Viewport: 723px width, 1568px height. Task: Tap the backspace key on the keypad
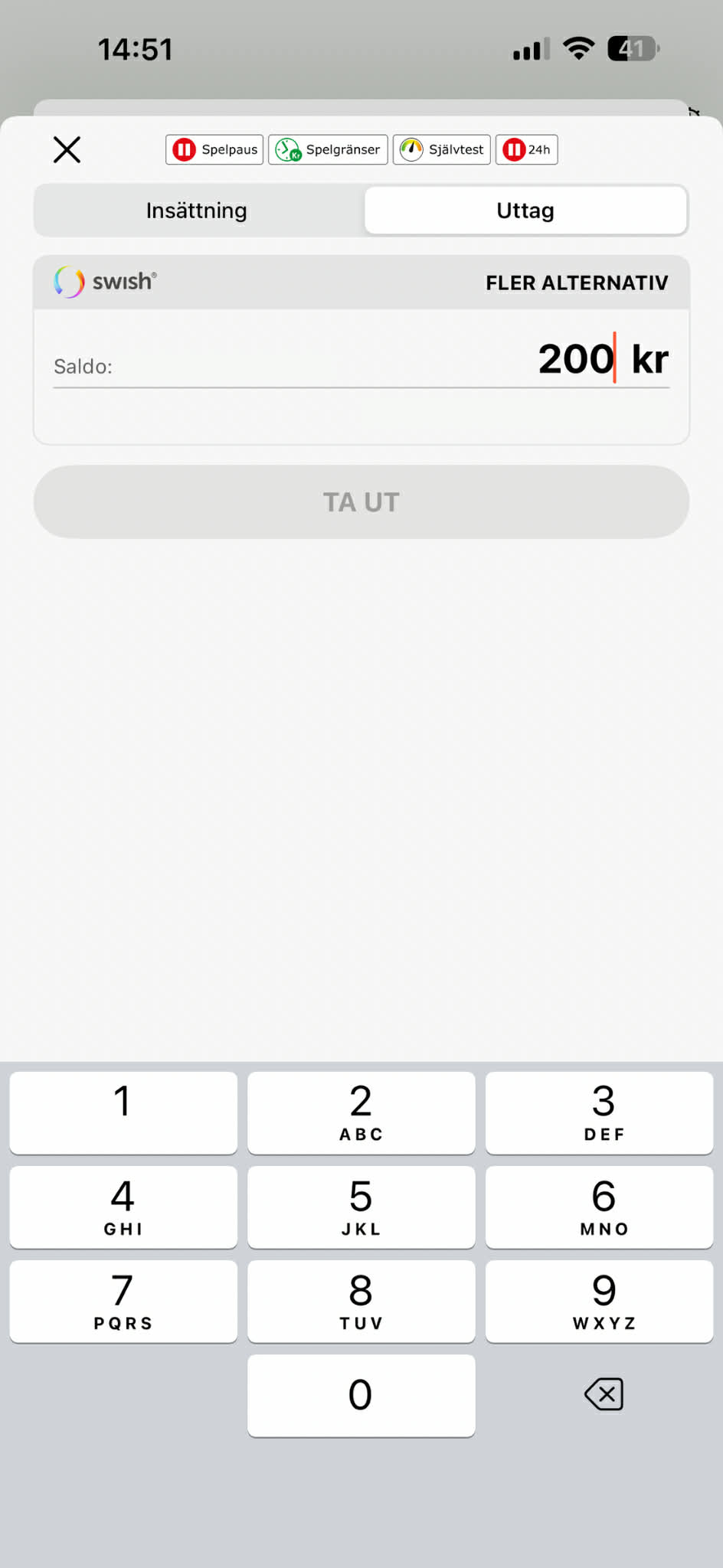tap(603, 1394)
